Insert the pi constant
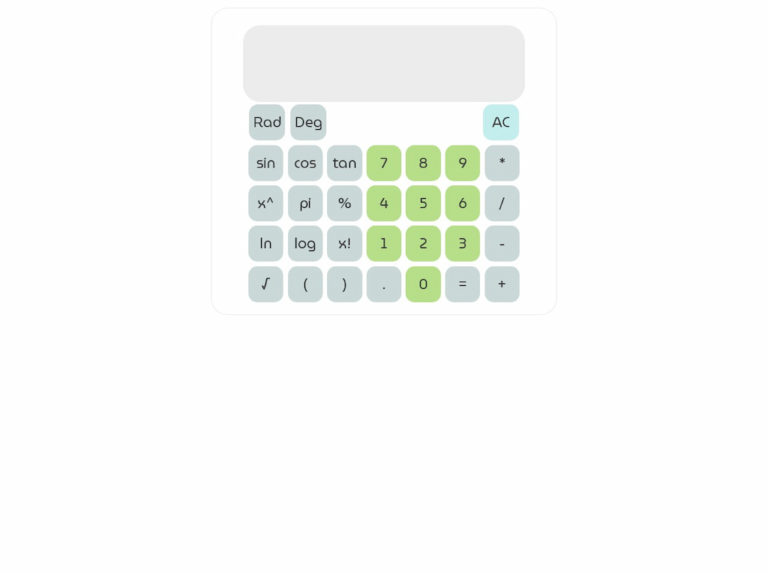 [x=305, y=203]
